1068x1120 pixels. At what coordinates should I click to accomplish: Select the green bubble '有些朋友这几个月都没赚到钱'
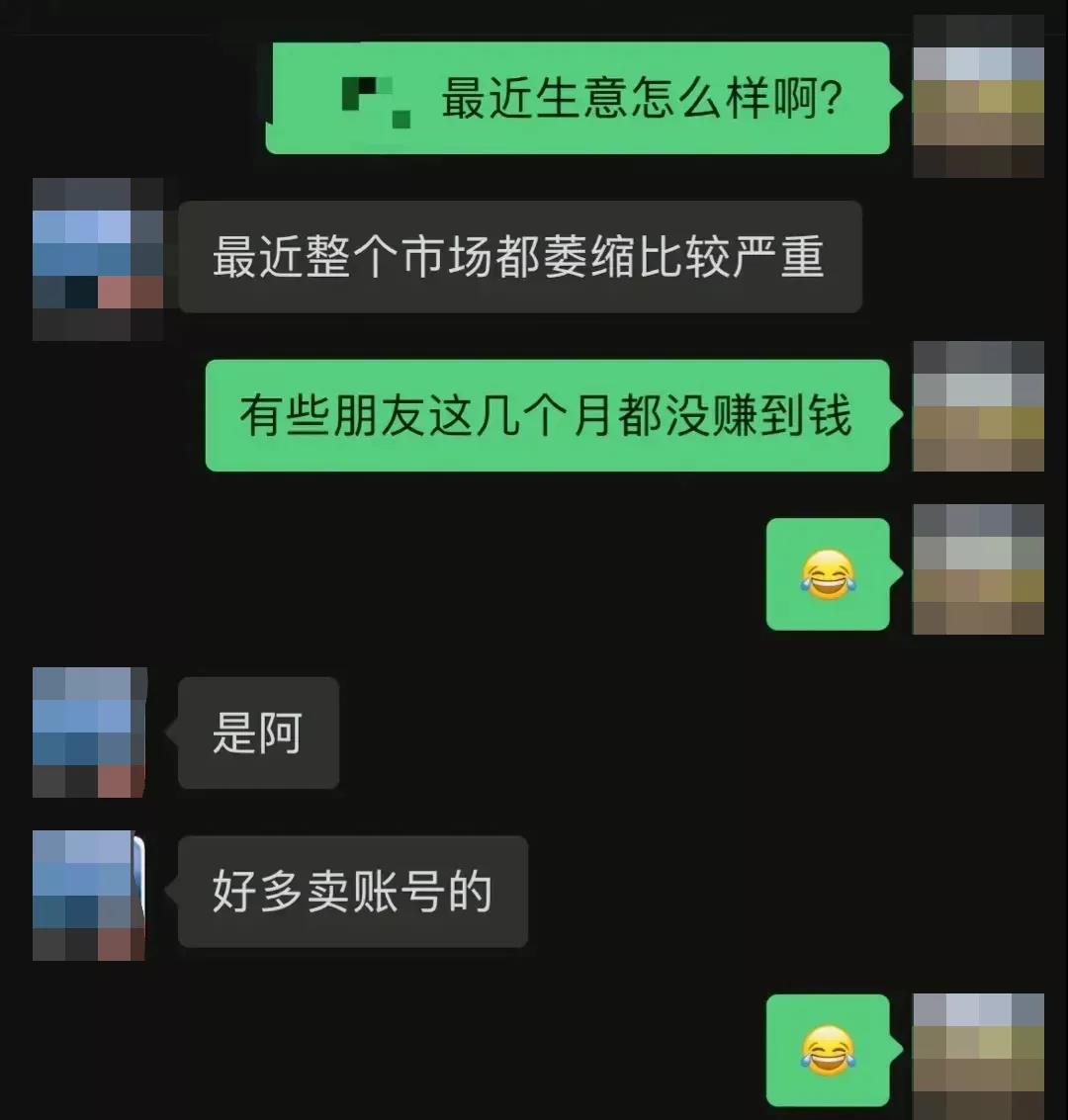tap(549, 415)
